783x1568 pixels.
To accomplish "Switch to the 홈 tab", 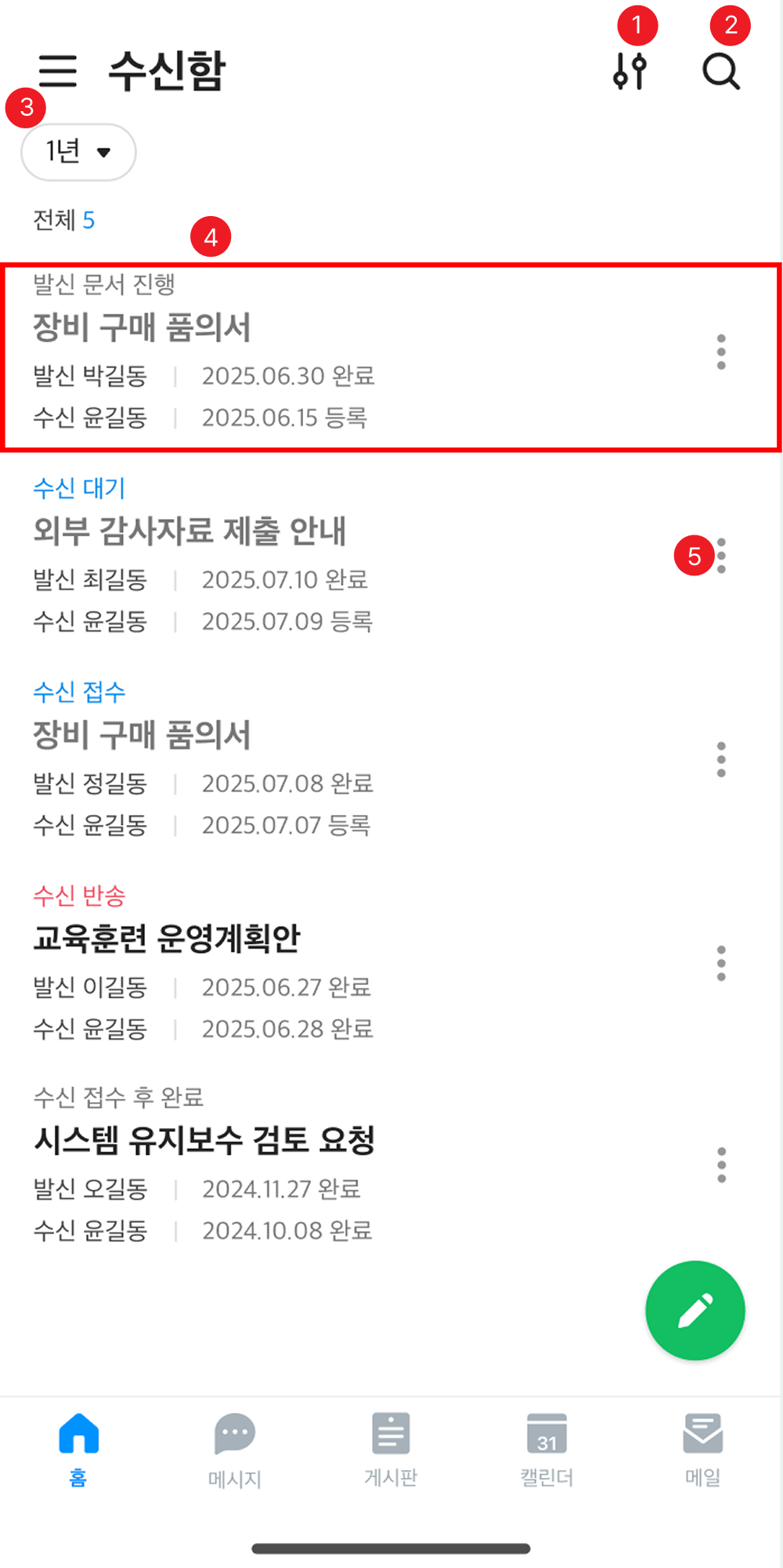I will [x=78, y=1448].
